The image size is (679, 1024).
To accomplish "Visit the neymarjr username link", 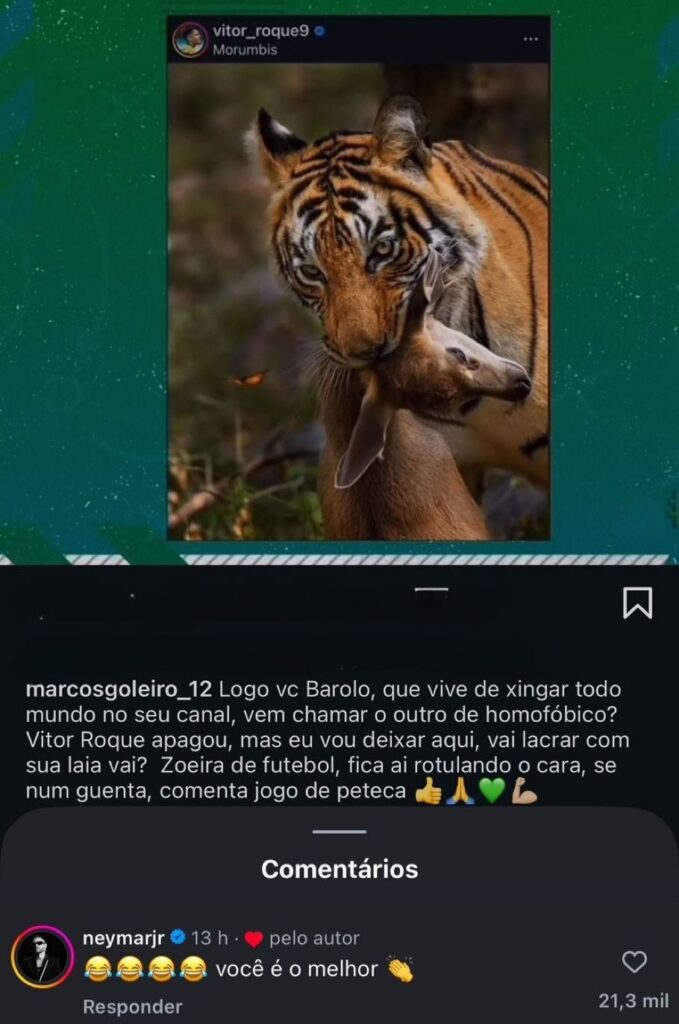I will [123, 938].
